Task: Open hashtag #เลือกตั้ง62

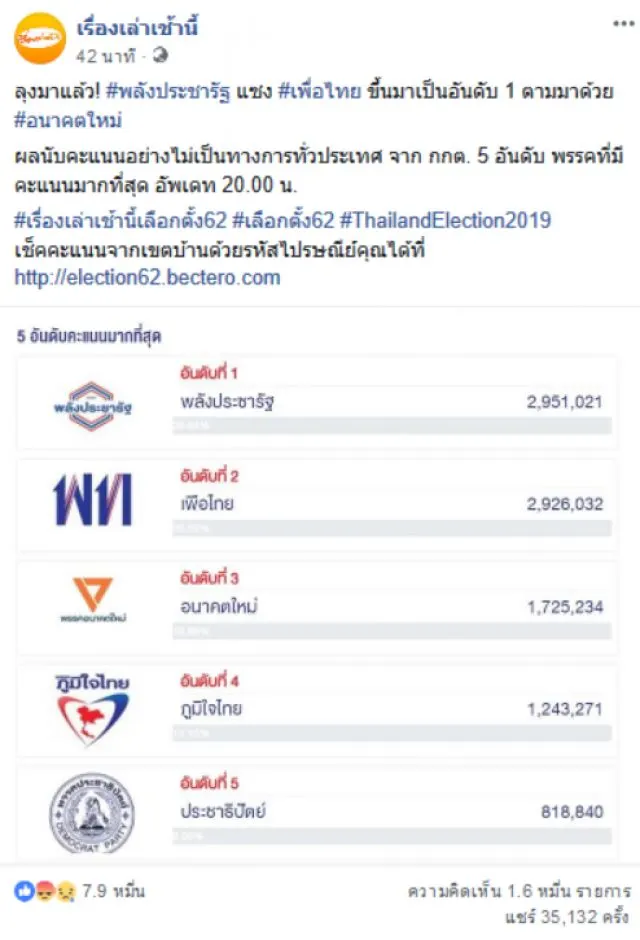Action: pyautogui.click(x=286, y=220)
